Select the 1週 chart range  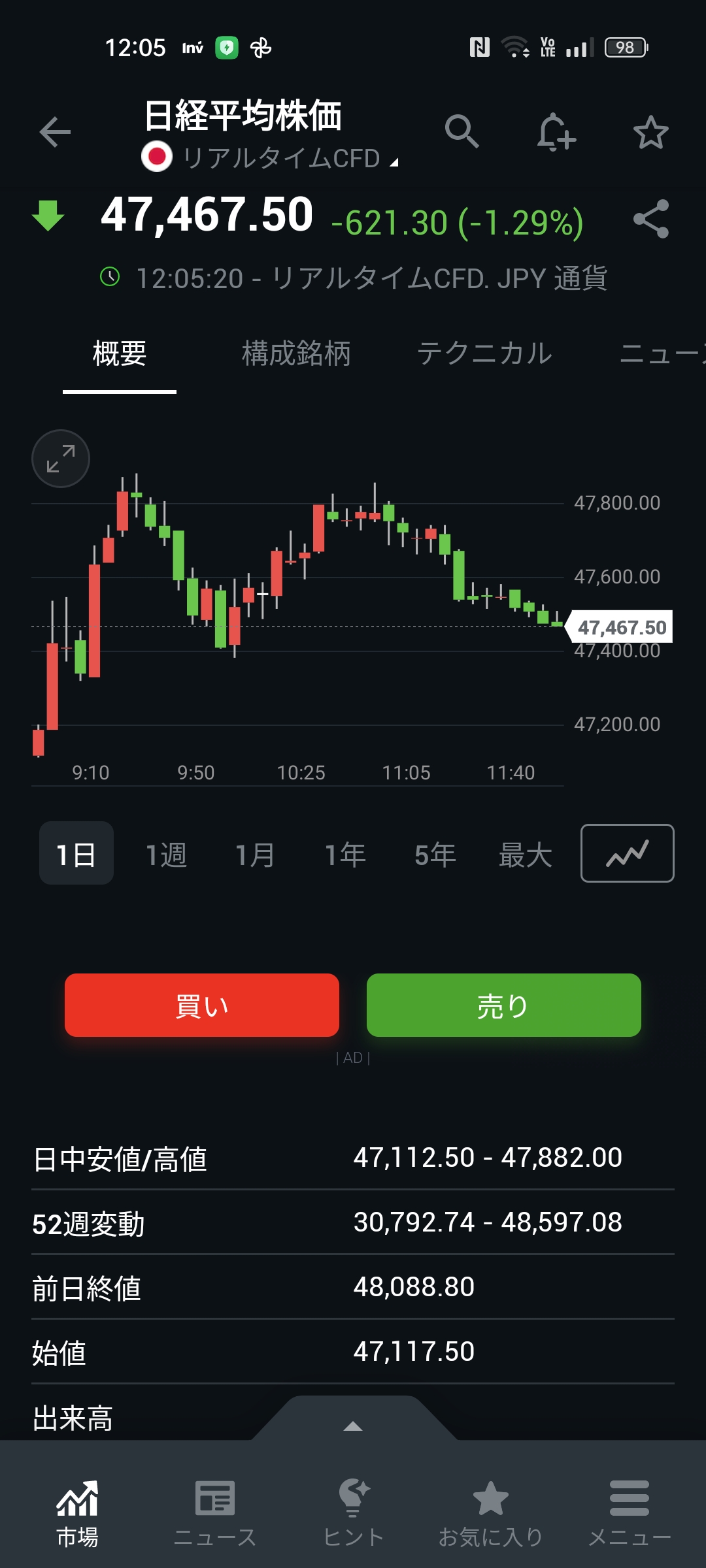166,855
